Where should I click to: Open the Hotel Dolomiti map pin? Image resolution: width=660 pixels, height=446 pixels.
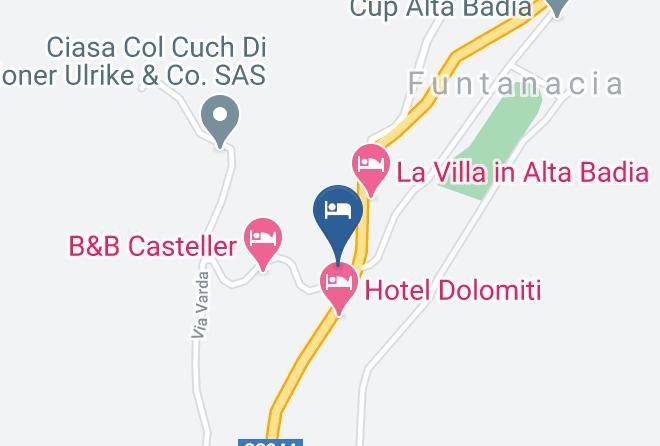[339, 288]
